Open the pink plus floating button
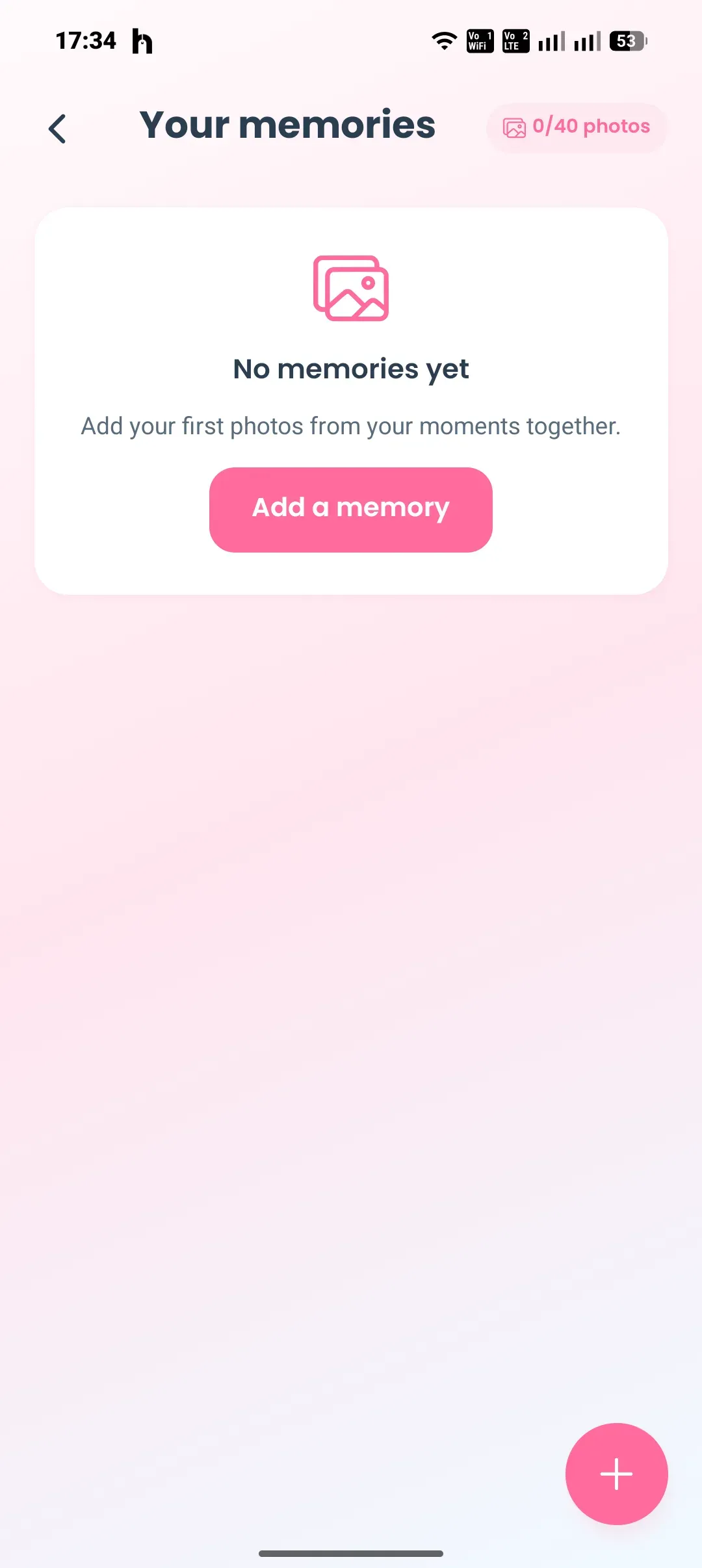The width and height of the screenshot is (702, 1568). (616, 1474)
